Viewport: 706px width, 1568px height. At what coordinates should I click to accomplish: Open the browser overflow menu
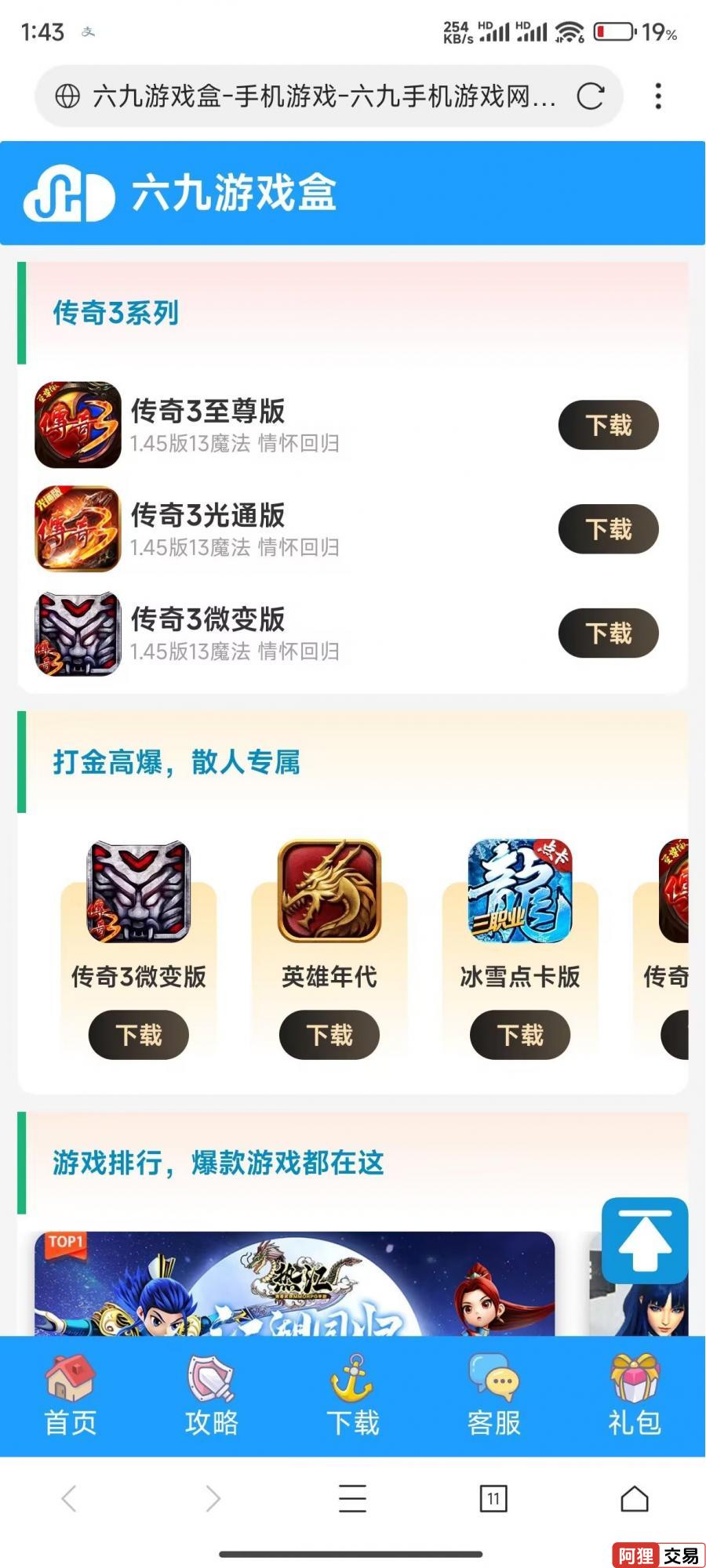[658, 96]
